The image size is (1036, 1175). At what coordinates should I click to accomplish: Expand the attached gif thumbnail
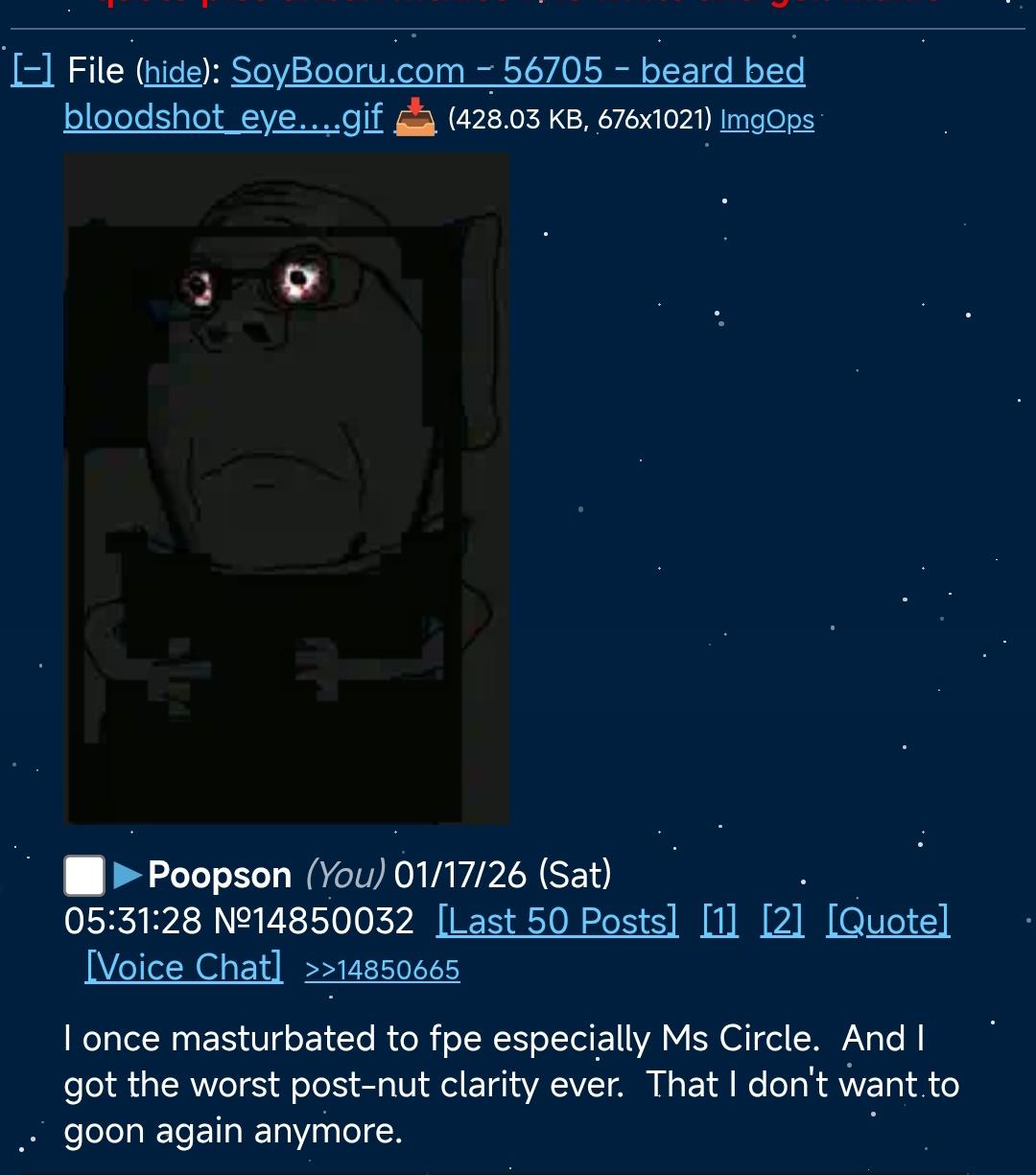(286, 488)
